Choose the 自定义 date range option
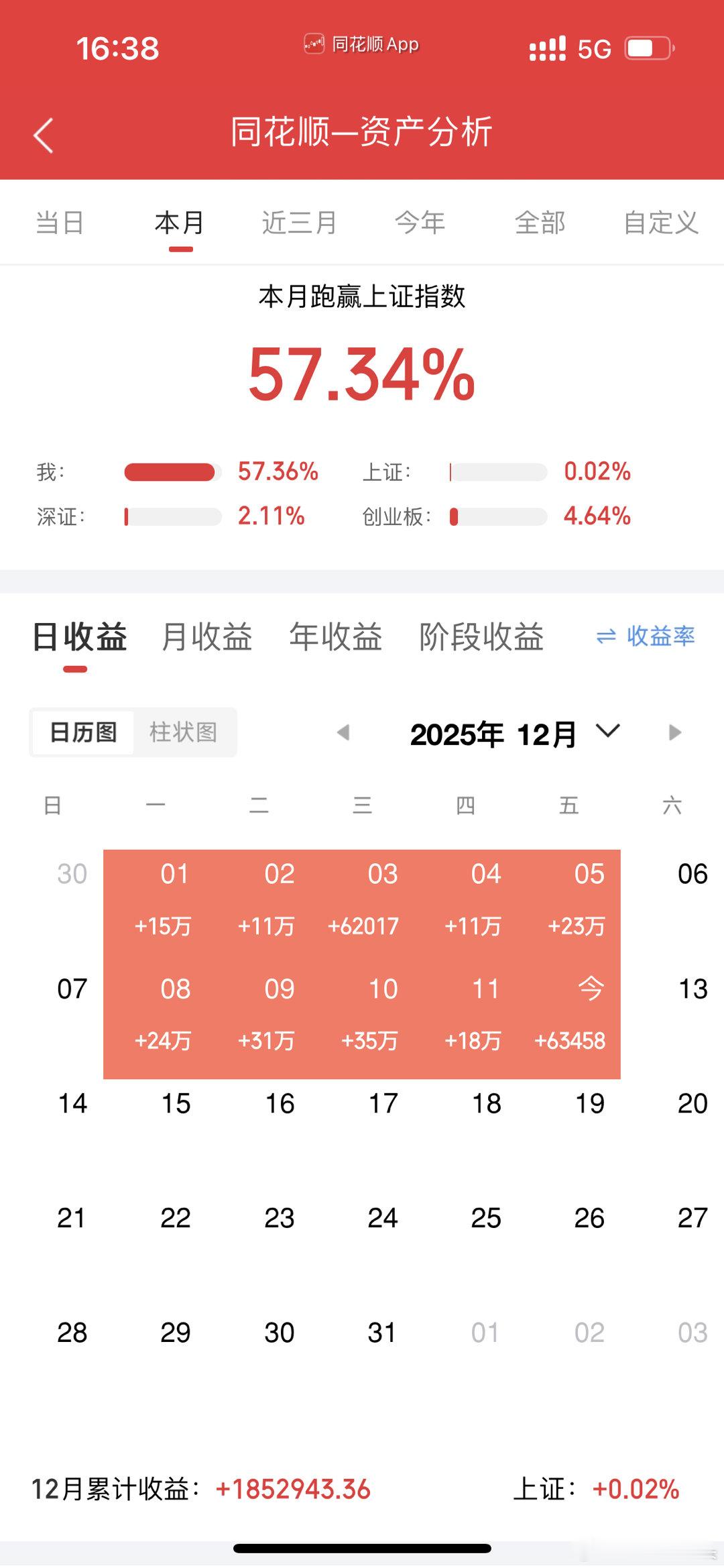Screen dimensions: 724x1568 coord(661,223)
